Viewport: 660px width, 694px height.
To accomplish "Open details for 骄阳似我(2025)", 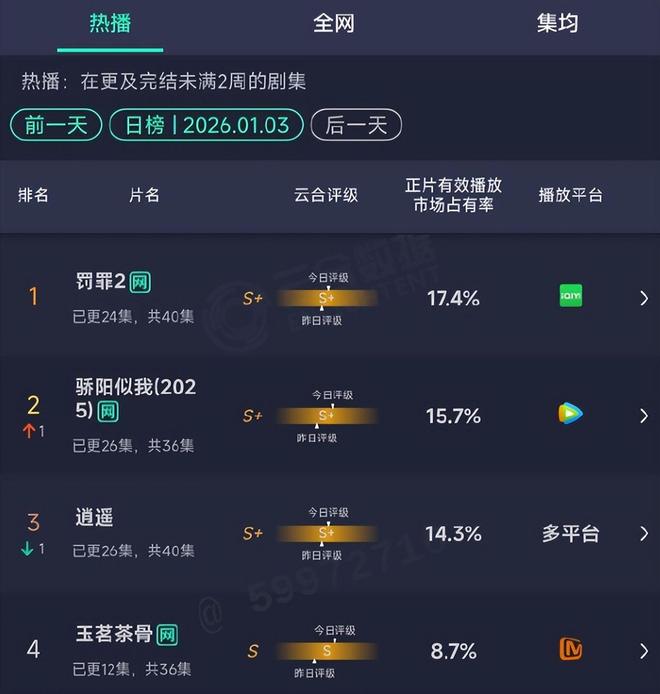I will coord(643,415).
